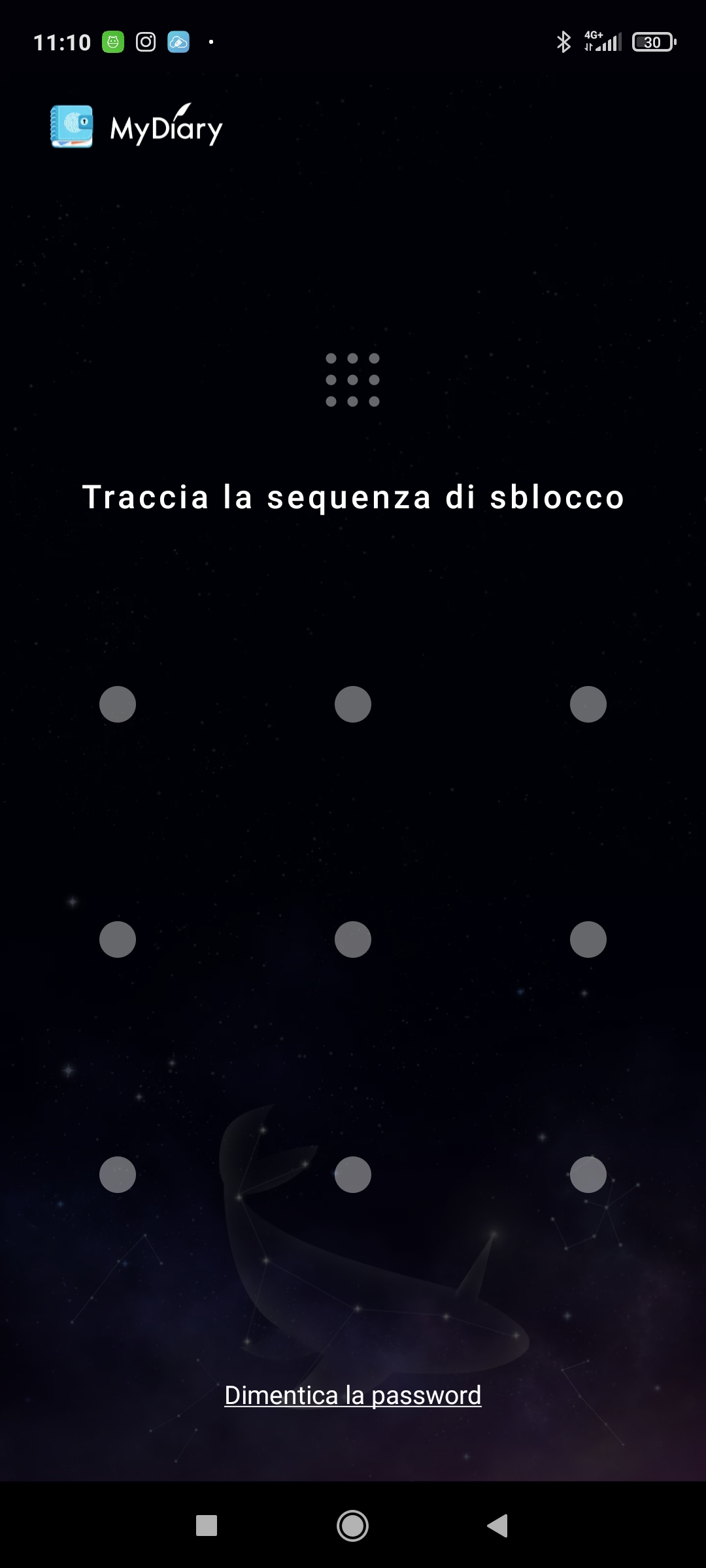Image resolution: width=706 pixels, height=1568 pixels.
Task: Tap the center pattern dot
Action: click(353, 939)
